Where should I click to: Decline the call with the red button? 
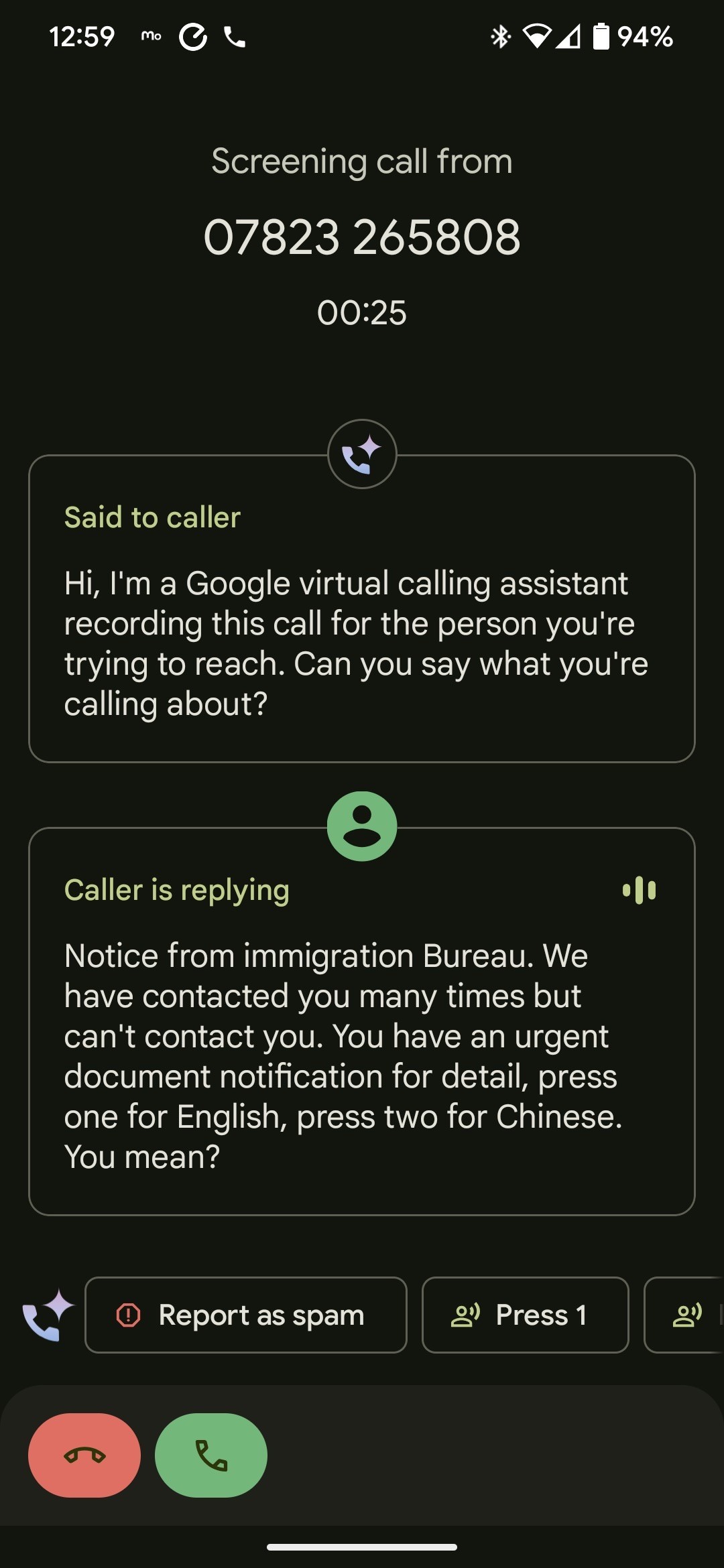coord(84,1455)
